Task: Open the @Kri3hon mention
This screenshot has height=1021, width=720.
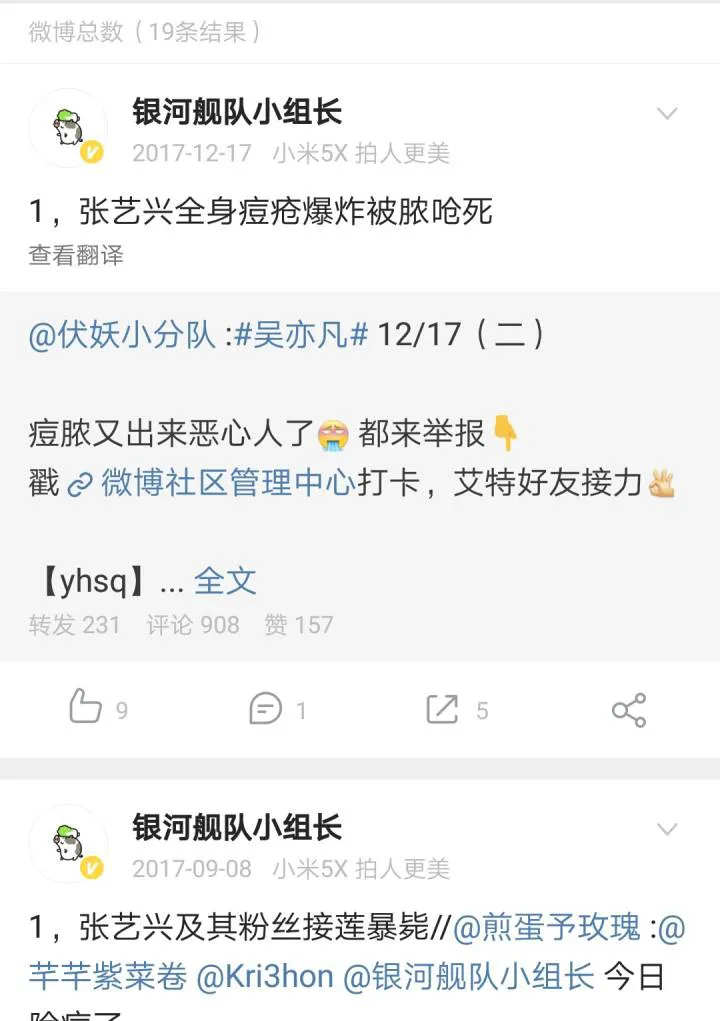Action: point(265,976)
